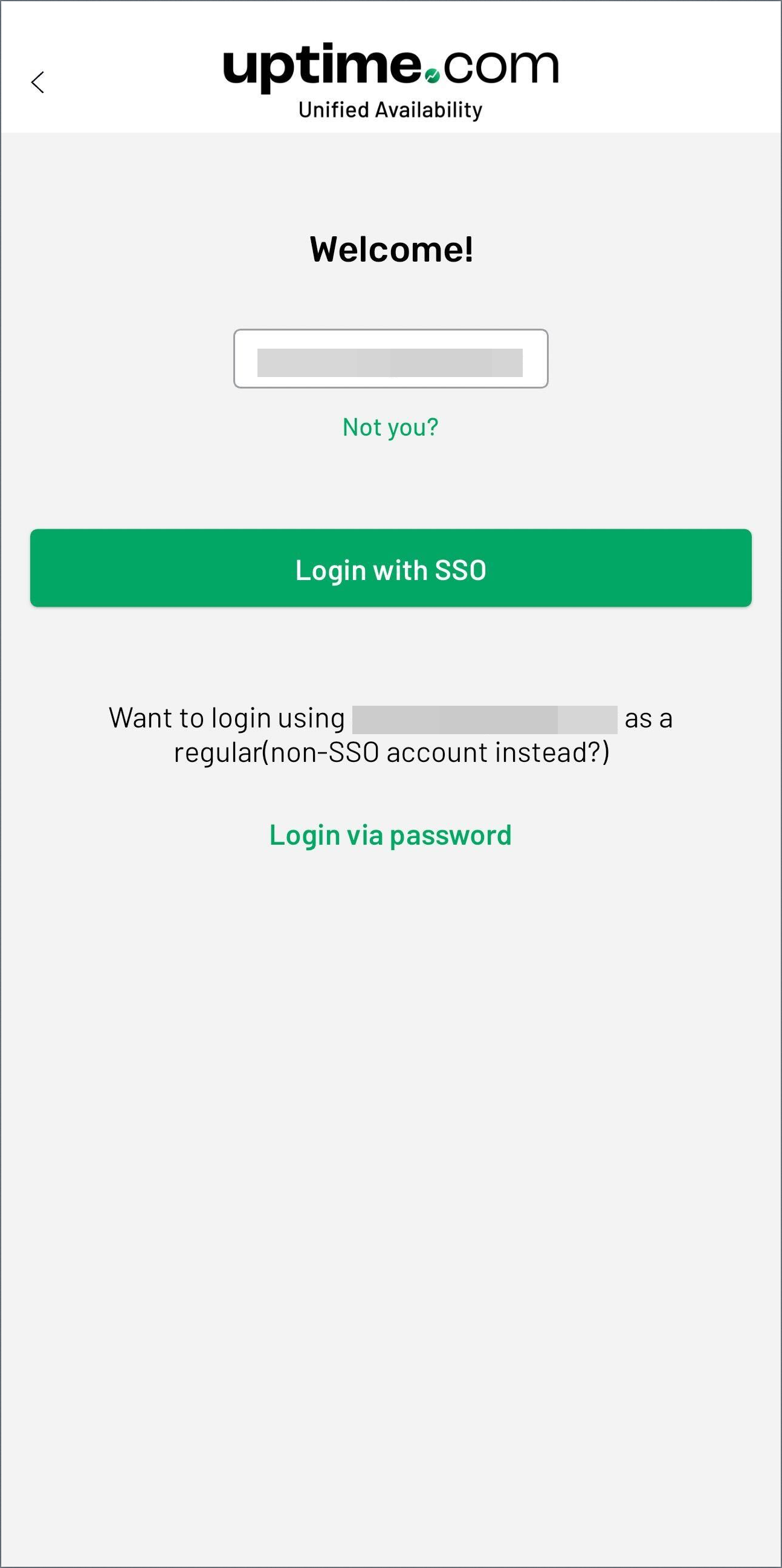Tap the 'Not you?' link
This screenshot has height=1568, width=782.
[390, 427]
